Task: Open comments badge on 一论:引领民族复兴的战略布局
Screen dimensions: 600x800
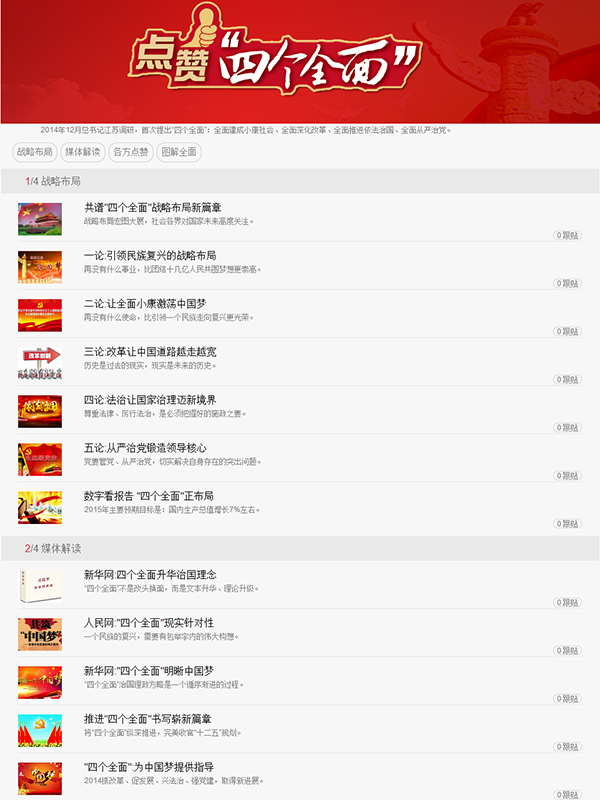Action: (568, 283)
